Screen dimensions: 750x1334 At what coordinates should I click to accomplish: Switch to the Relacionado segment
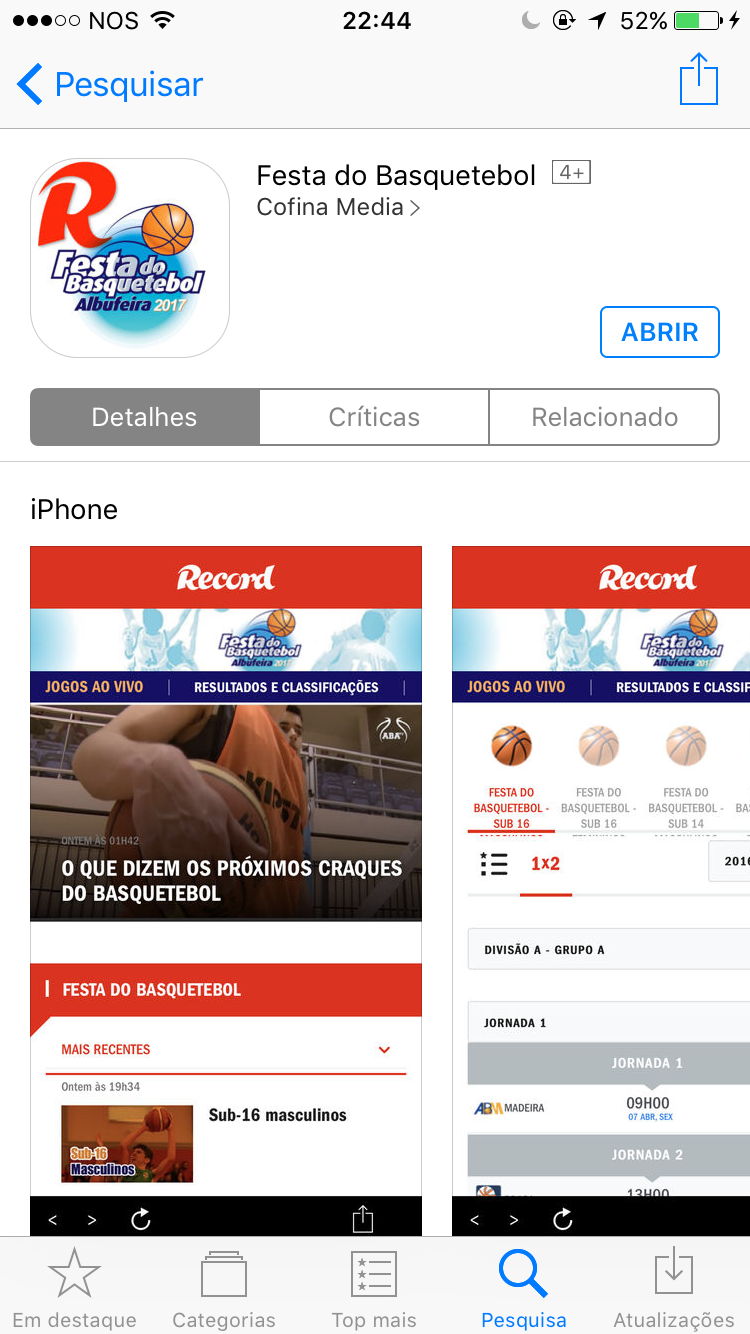tap(604, 417)
